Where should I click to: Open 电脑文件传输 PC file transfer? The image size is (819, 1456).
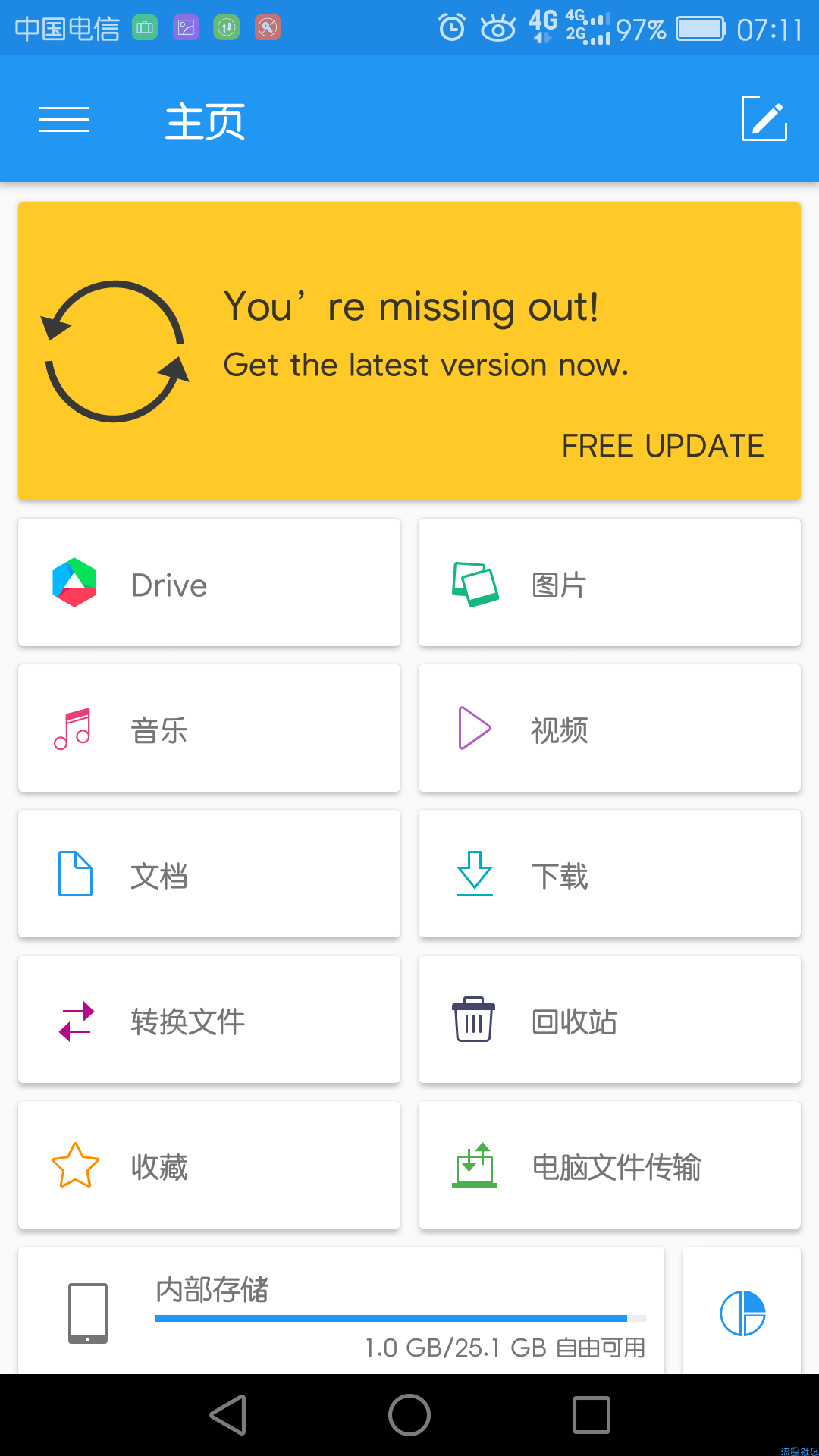(610, 1165)
